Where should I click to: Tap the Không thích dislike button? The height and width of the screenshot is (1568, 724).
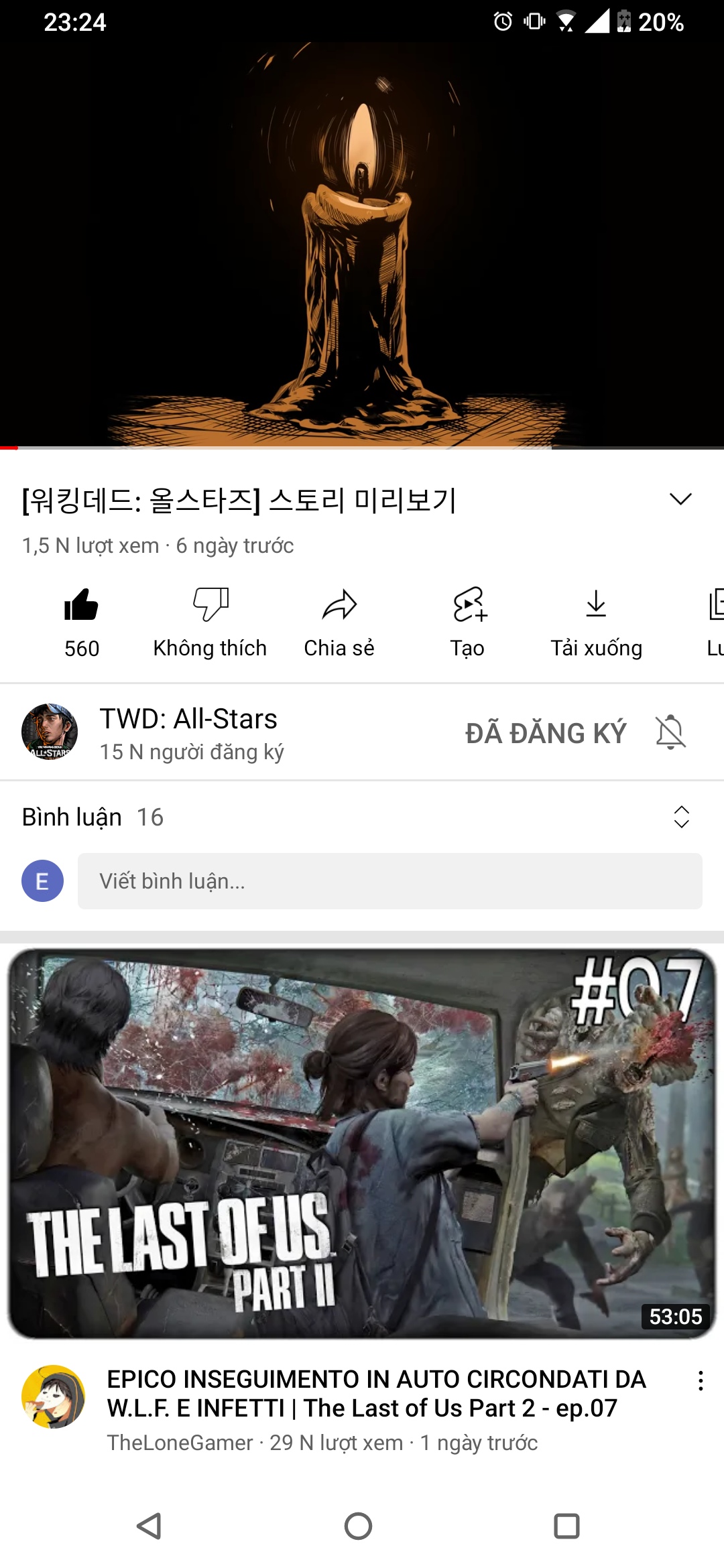(x=210, y=620)
